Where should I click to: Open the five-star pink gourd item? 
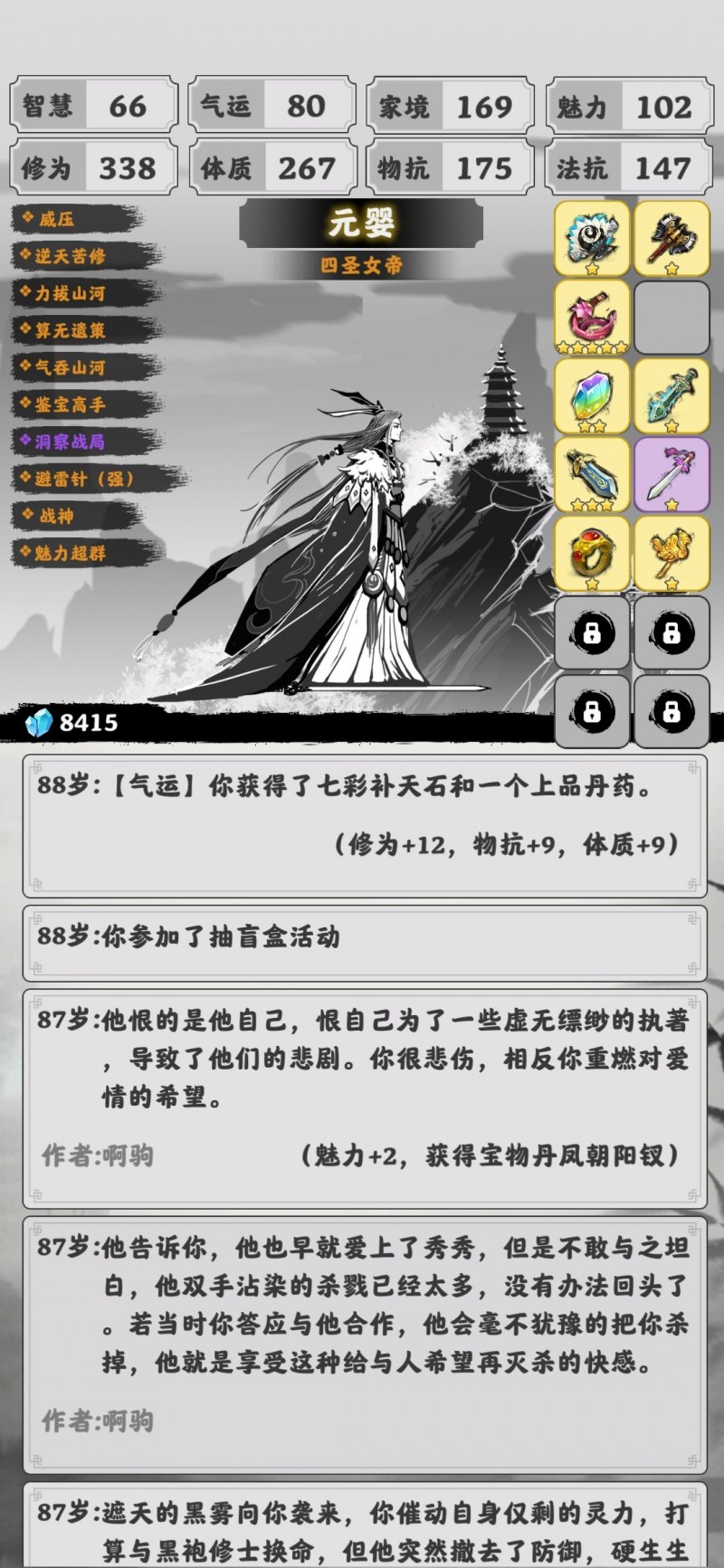coord(592,317)
